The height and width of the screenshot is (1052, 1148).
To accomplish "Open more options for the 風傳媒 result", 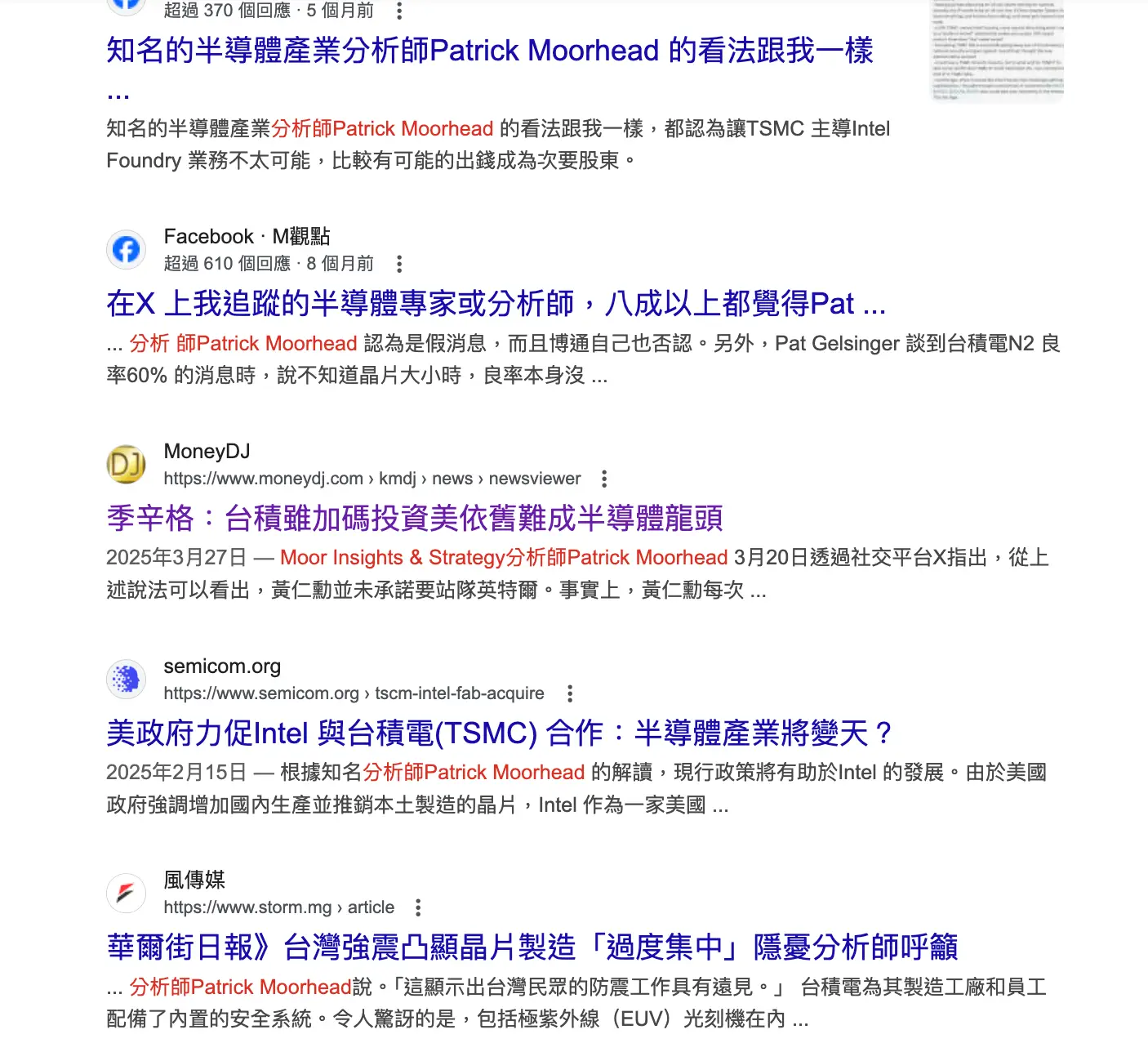I will [x=418, y=907].
